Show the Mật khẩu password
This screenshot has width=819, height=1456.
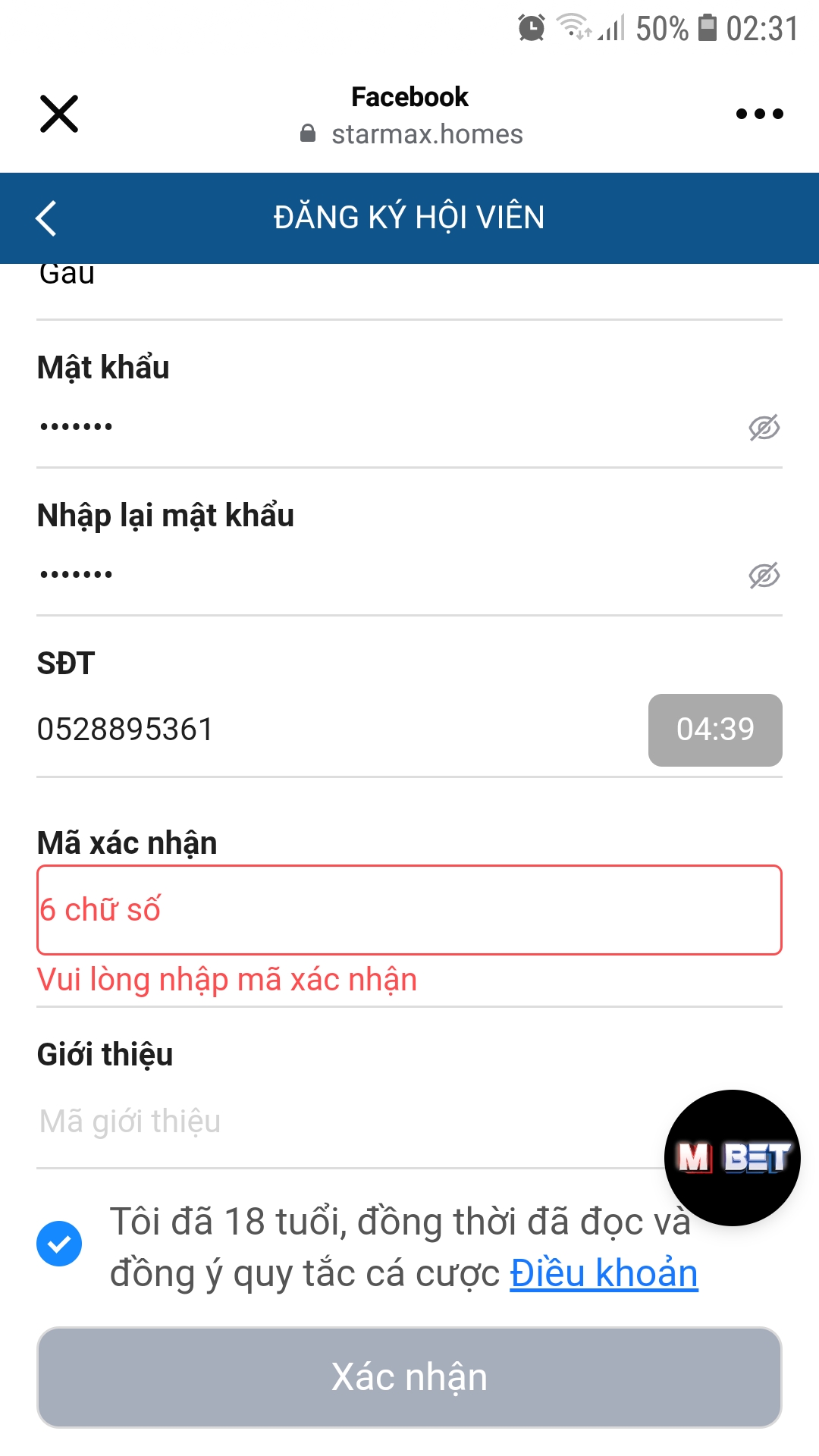point(764,428)
